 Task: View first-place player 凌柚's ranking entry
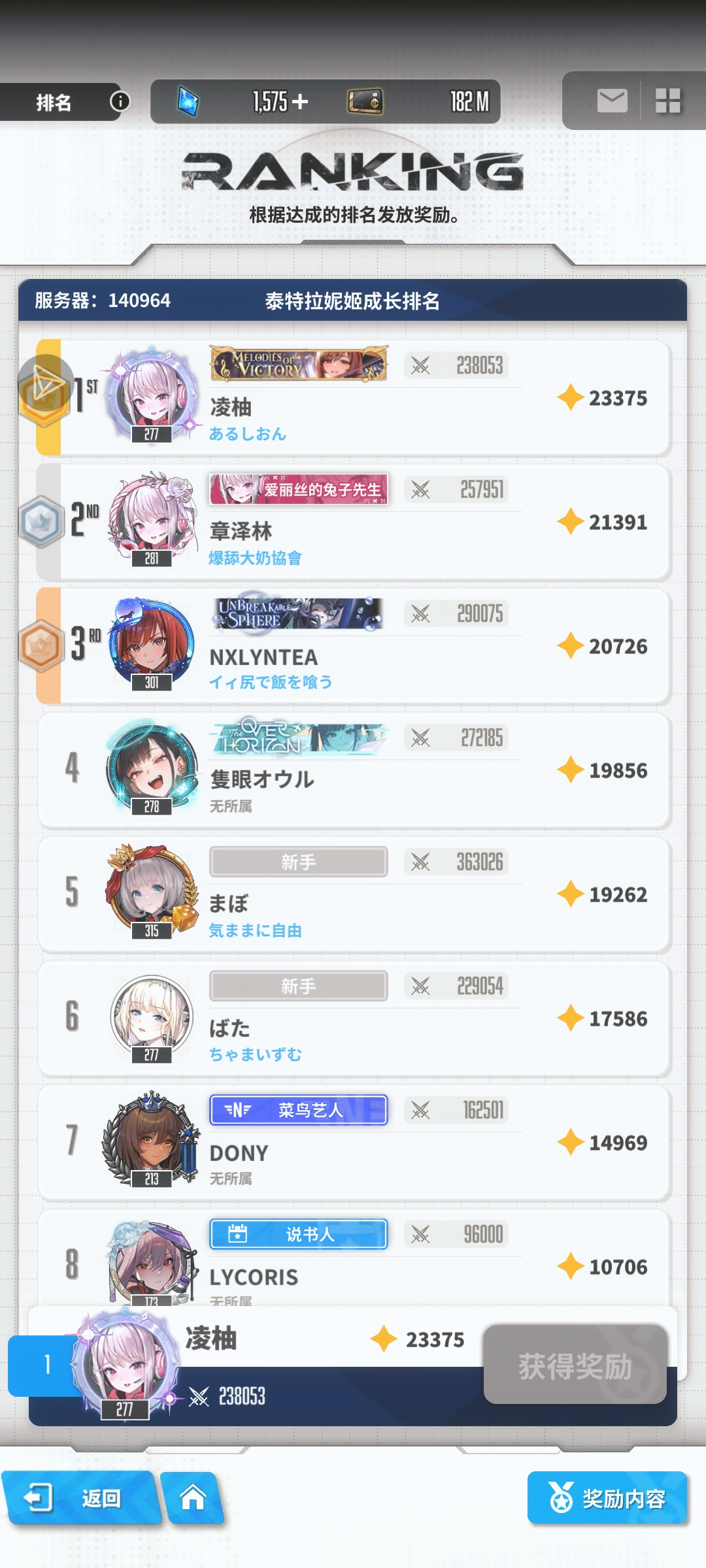(353, 397)
